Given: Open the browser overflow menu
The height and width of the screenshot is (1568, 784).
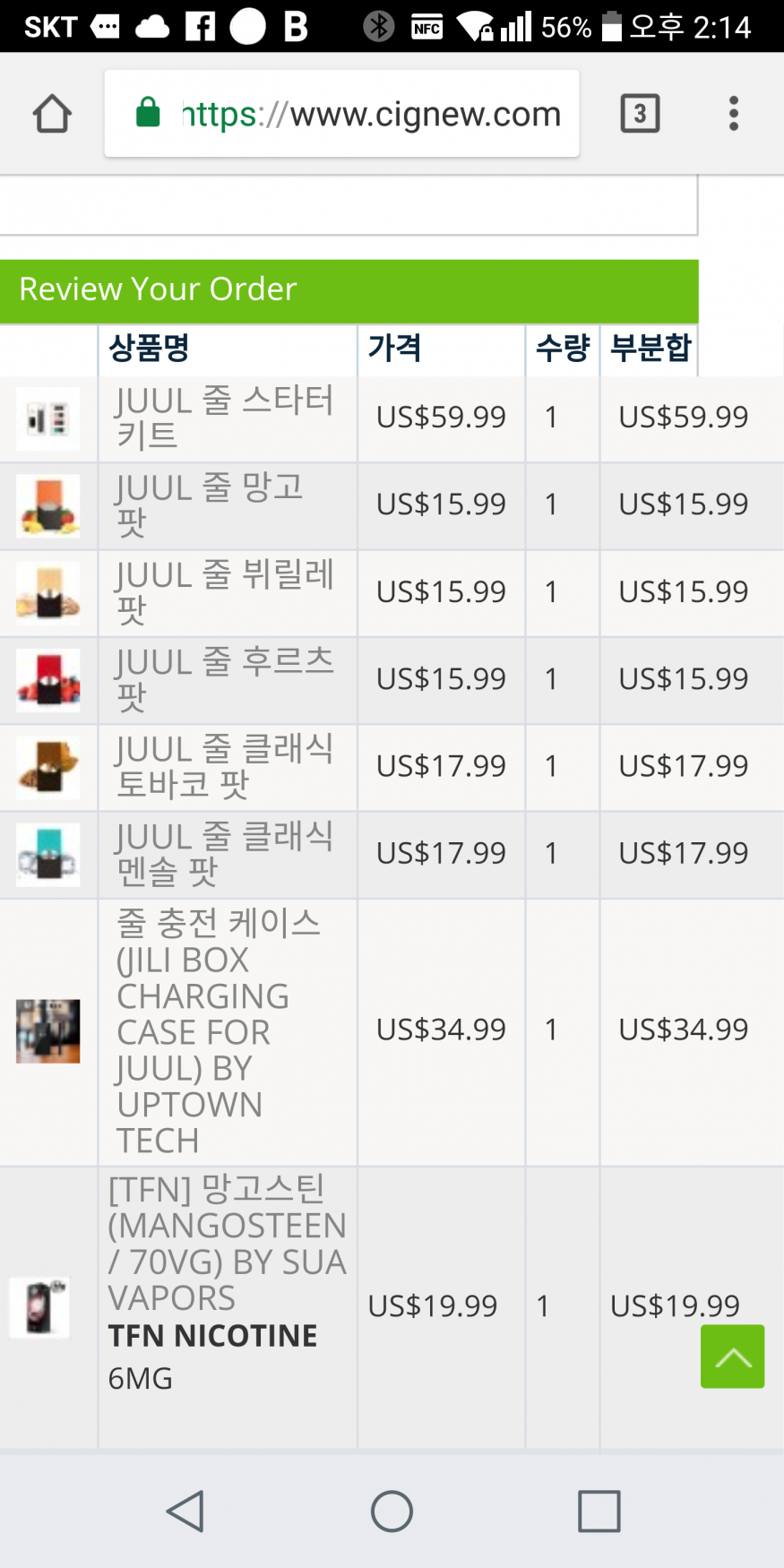Looking at the screenshot, I should (734, 114).
